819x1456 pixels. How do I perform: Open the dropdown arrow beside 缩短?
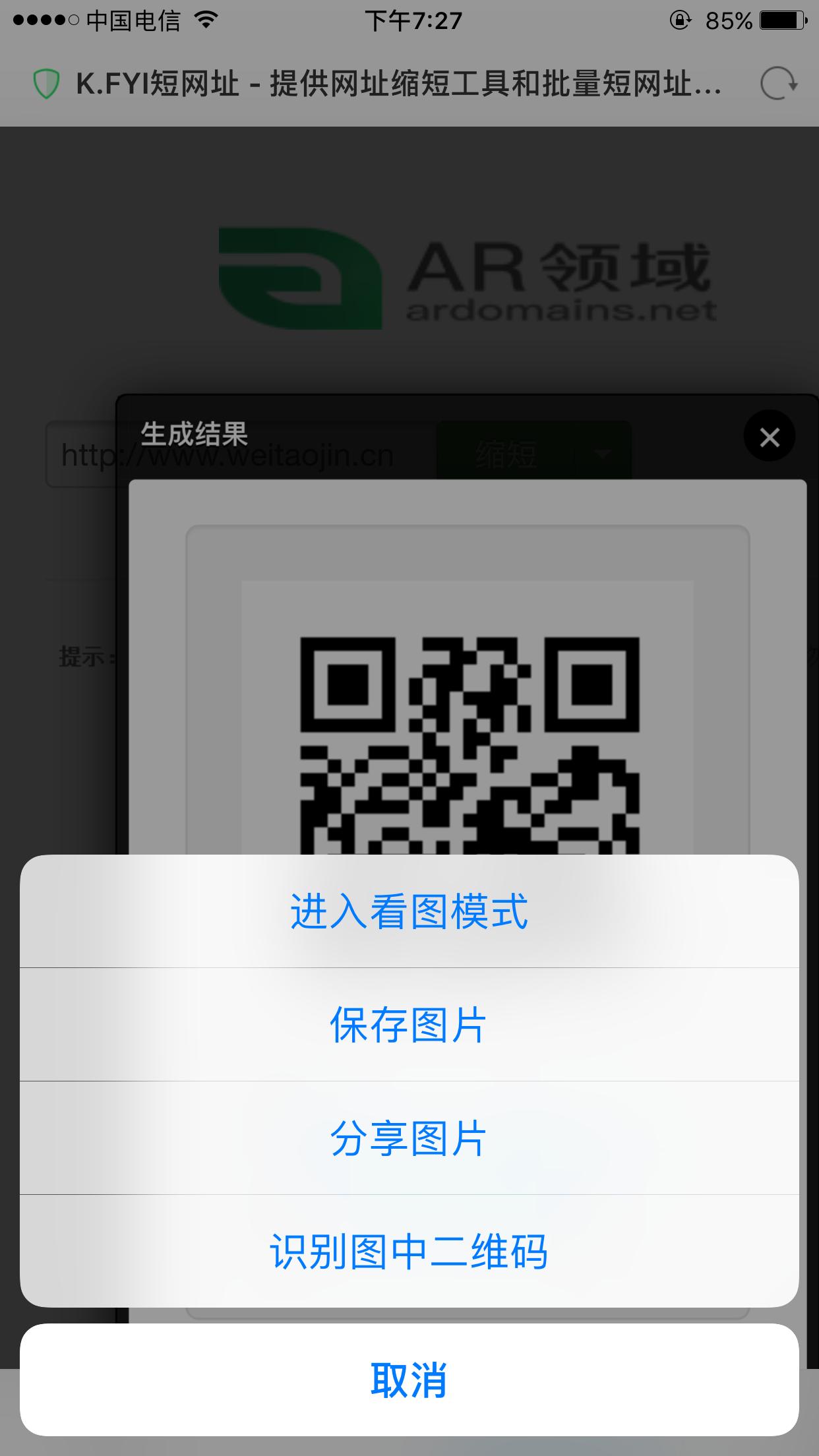pos(601,454)
